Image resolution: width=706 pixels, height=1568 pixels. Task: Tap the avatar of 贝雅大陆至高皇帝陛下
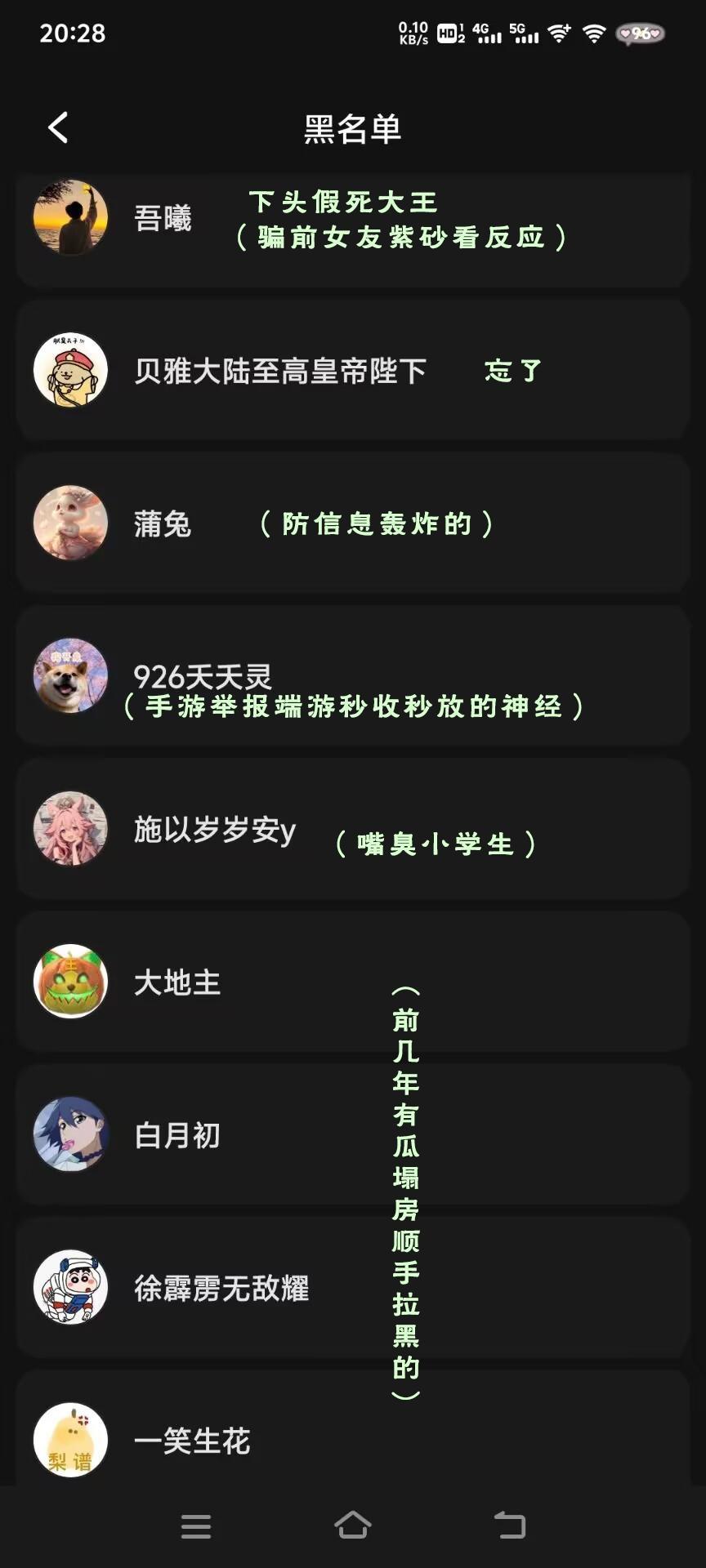[70, 369]
